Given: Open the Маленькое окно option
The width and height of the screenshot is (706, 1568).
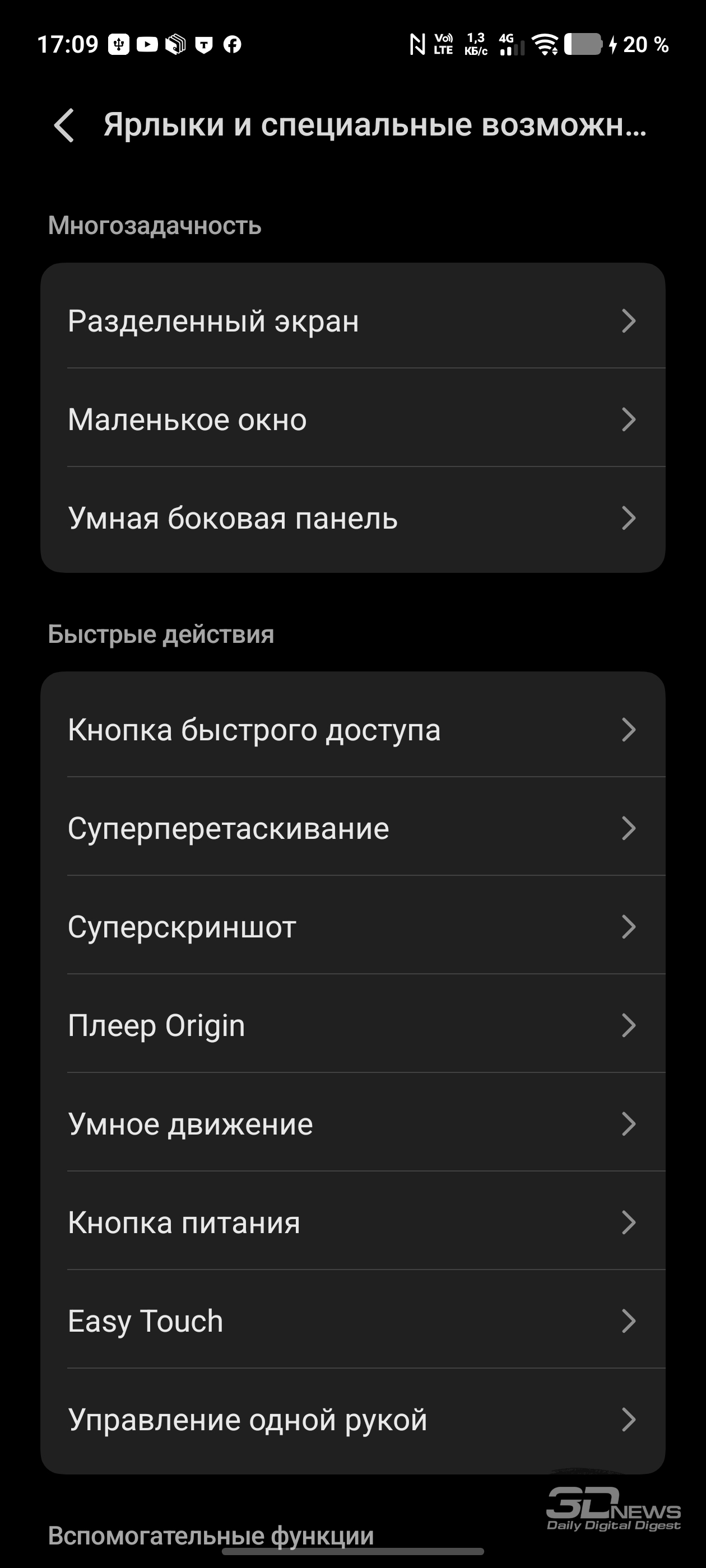Looking at the screenshot, I should click(x=352, y=419).
